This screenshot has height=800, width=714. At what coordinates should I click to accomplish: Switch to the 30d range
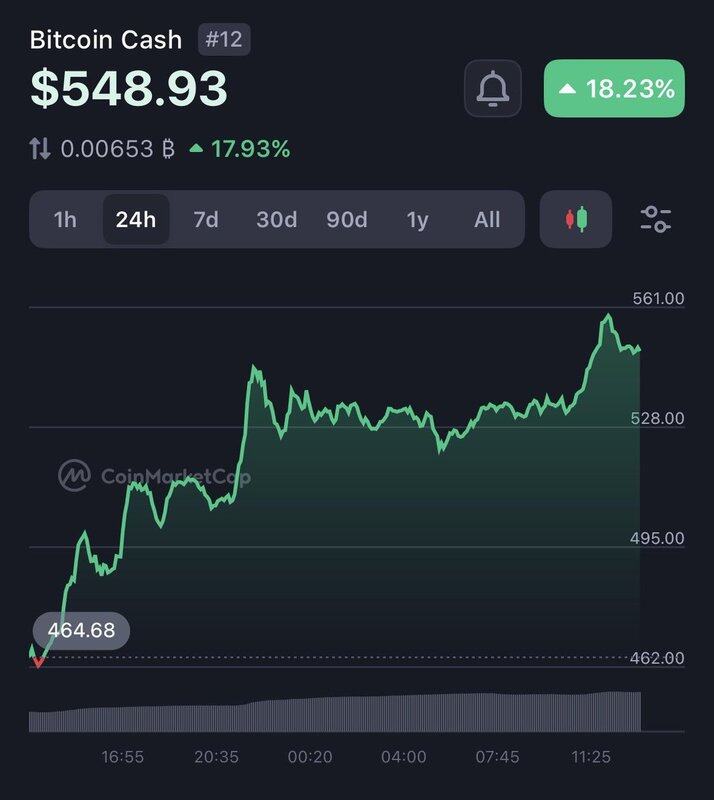coord(276,219)
